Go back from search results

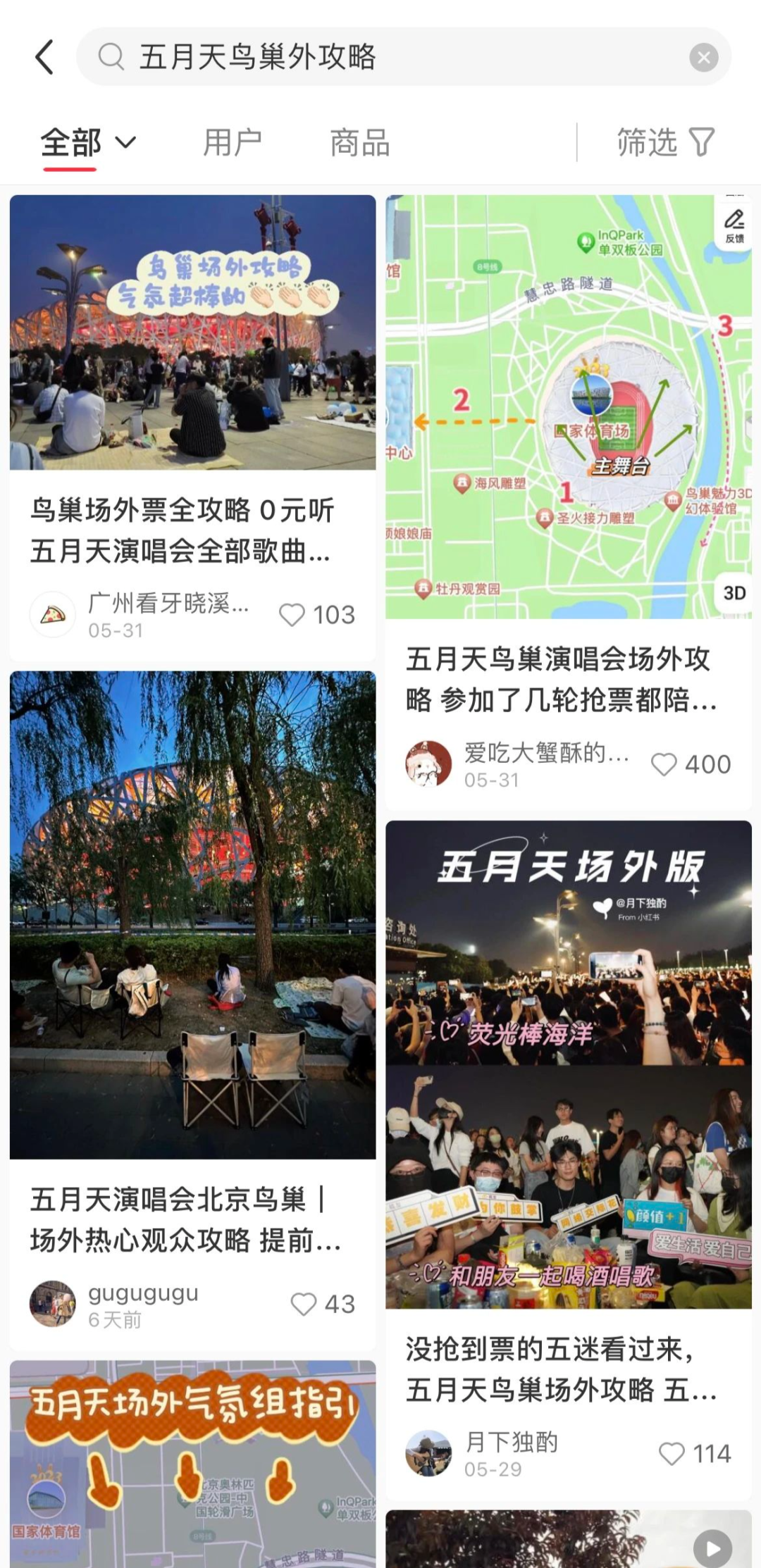(44, 57)
